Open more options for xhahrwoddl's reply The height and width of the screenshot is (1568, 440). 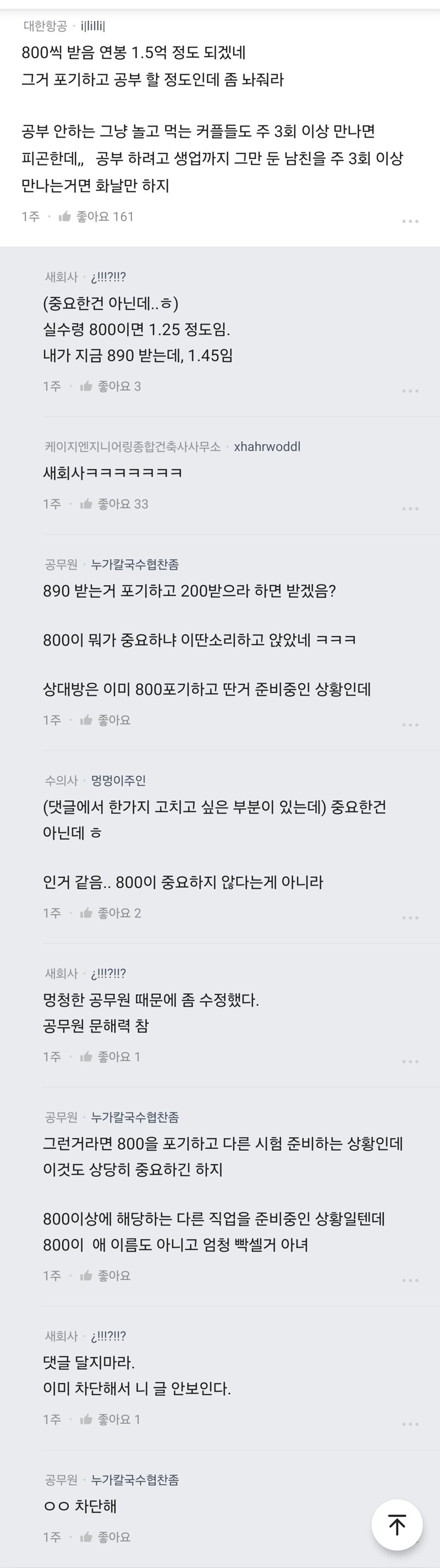coord(410,509)
